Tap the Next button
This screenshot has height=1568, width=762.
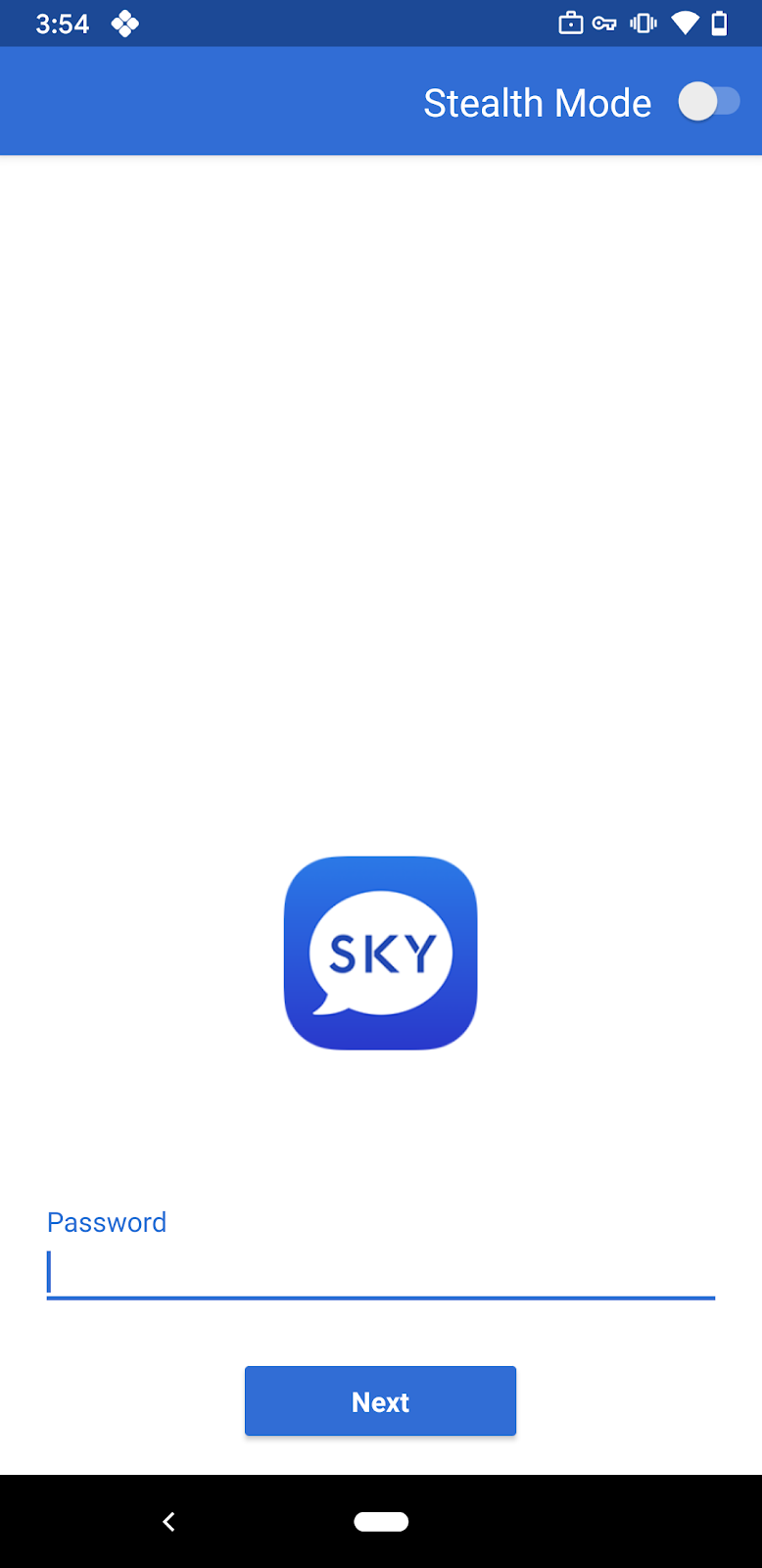(380, 1401)
